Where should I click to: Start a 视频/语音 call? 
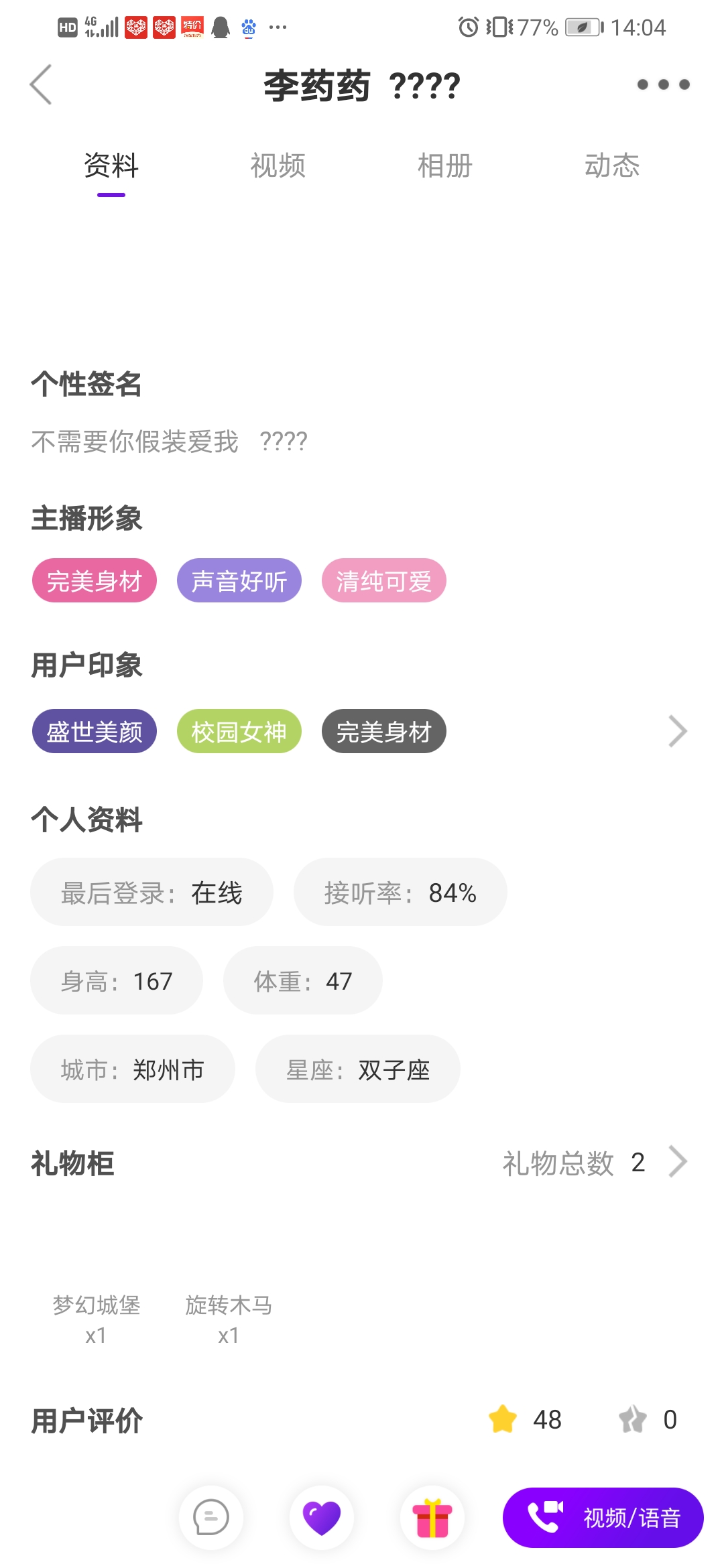603,1518
